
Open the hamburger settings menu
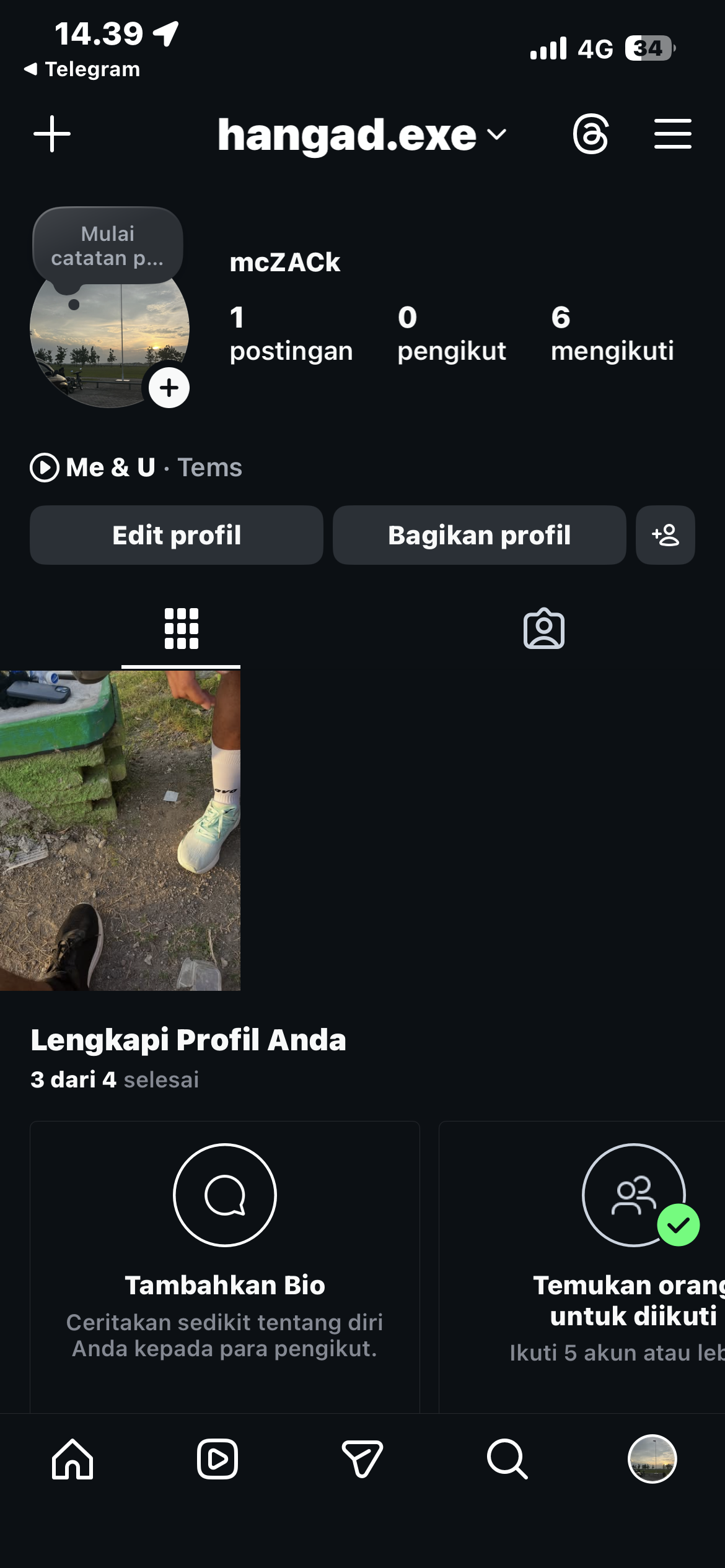[672, 134]
